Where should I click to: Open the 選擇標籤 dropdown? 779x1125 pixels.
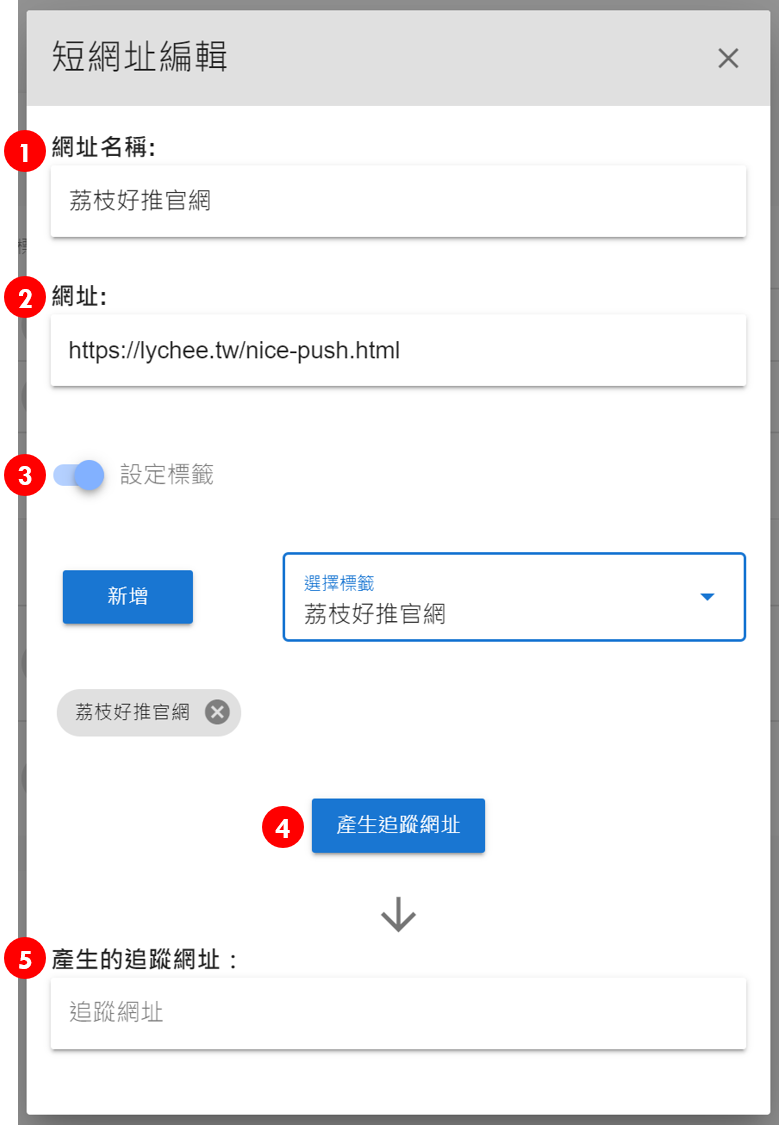click(x=514, y=597)
